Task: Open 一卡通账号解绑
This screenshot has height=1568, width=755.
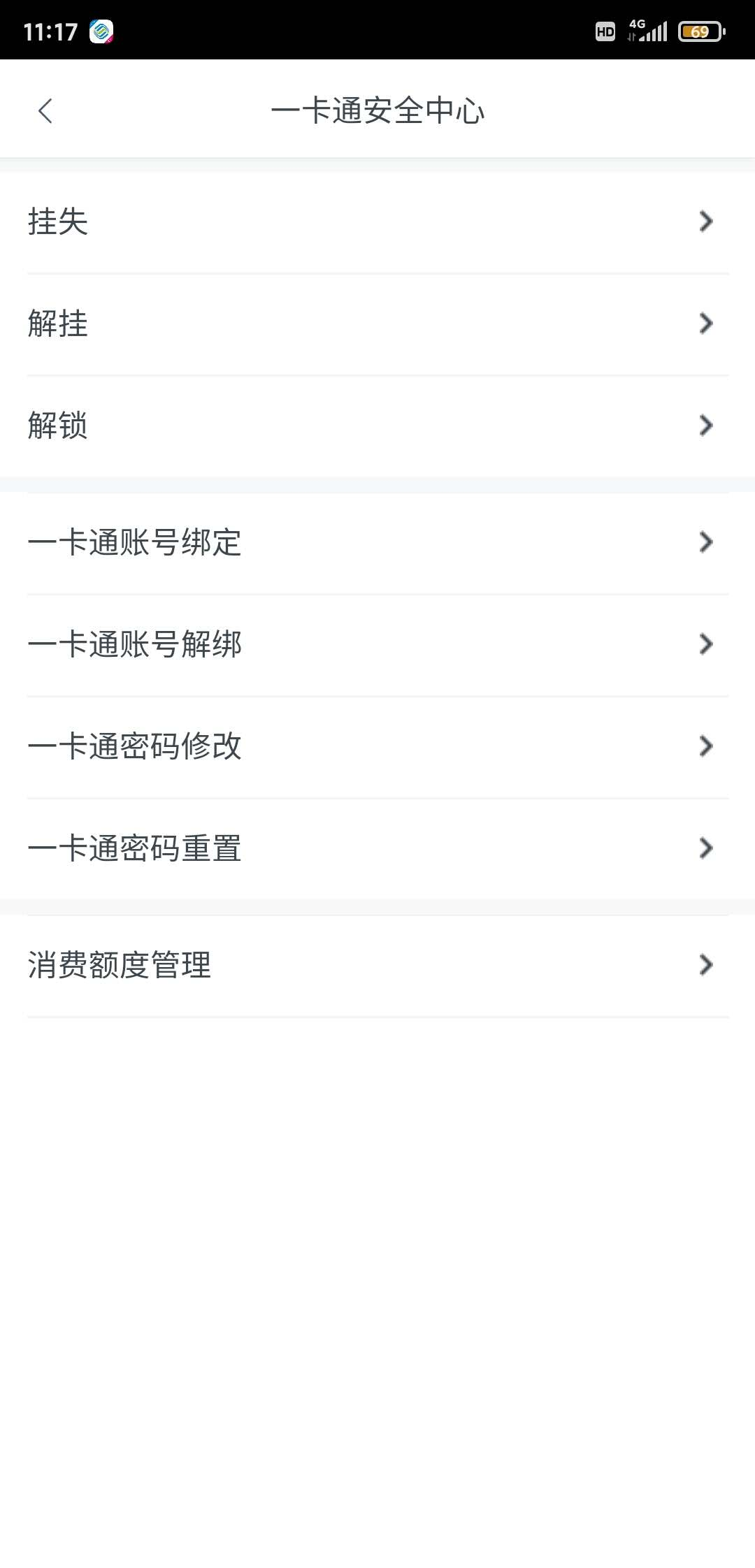Action: (x=377, y=644)
